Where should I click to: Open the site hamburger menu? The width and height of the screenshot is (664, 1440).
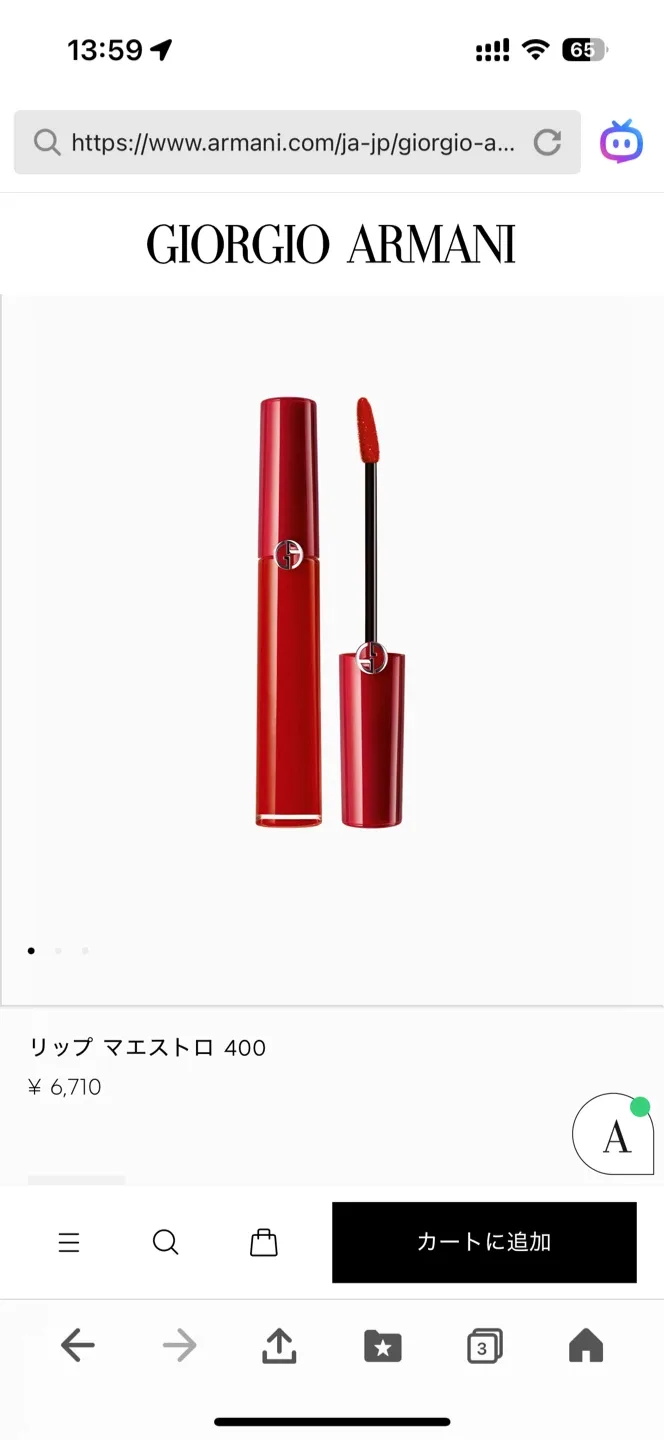[x=69, y=1243]
